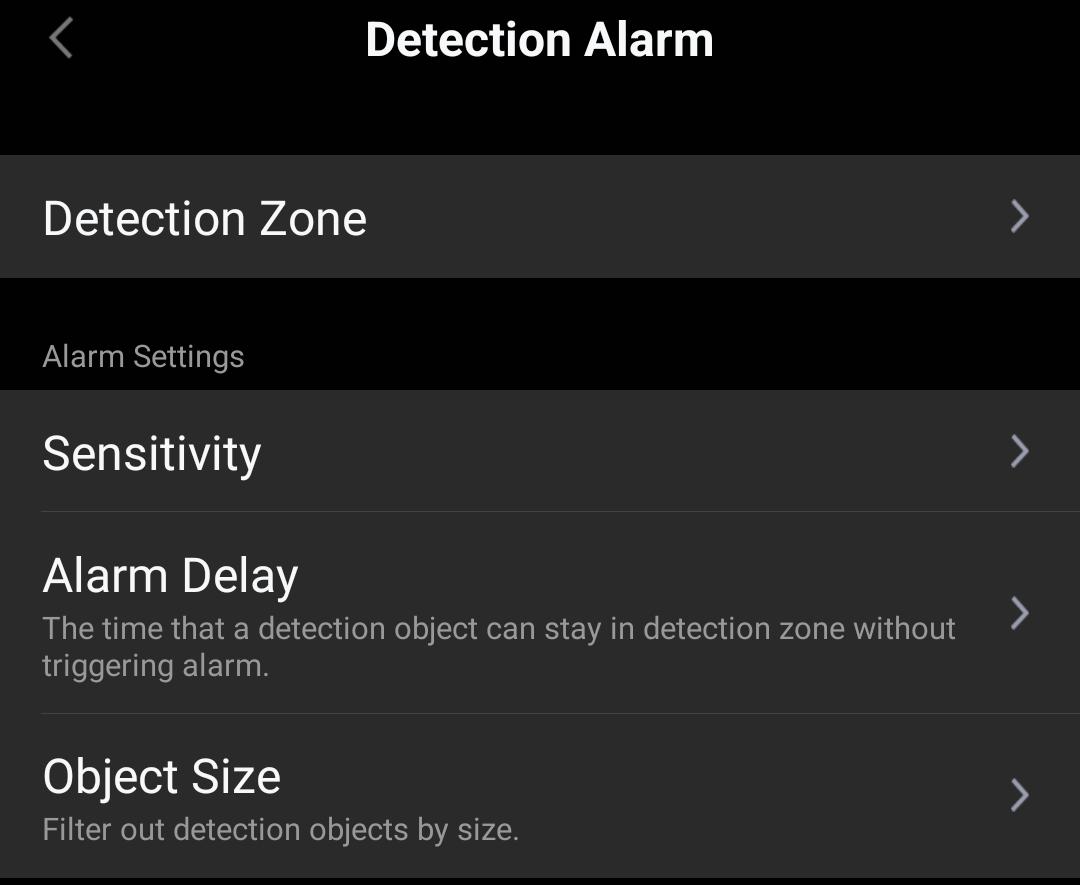Open the Sensitivity setting
Viewport: 1080px width, 885px height.
pyautogui.click(x=540, y=452)
